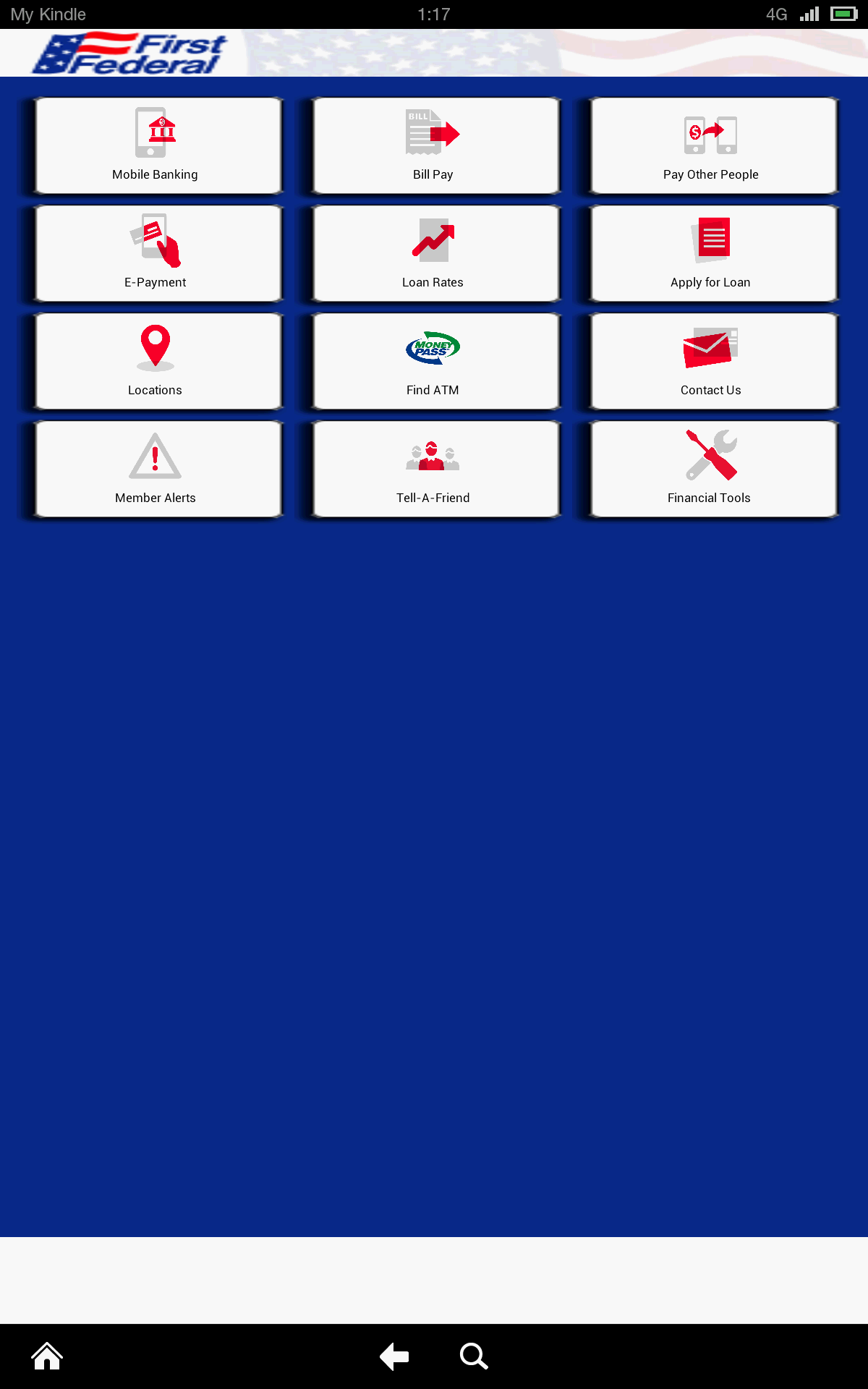The image size is (868, 1389).
Task: Tap the search magnifier in navigation bar
Action: coord(474,1356)
